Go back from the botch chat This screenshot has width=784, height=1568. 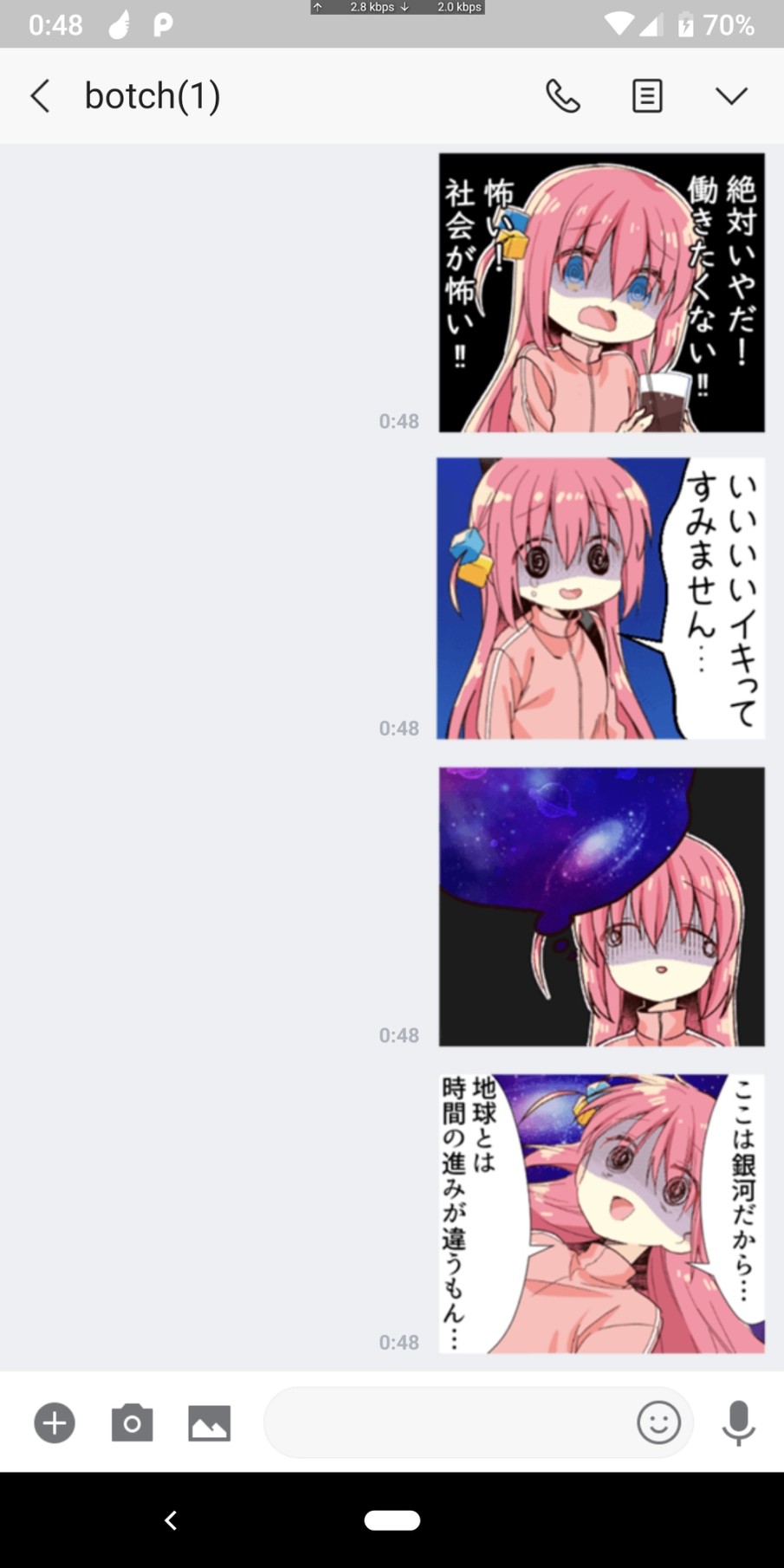pyautogui.click(x=40, y=96)
